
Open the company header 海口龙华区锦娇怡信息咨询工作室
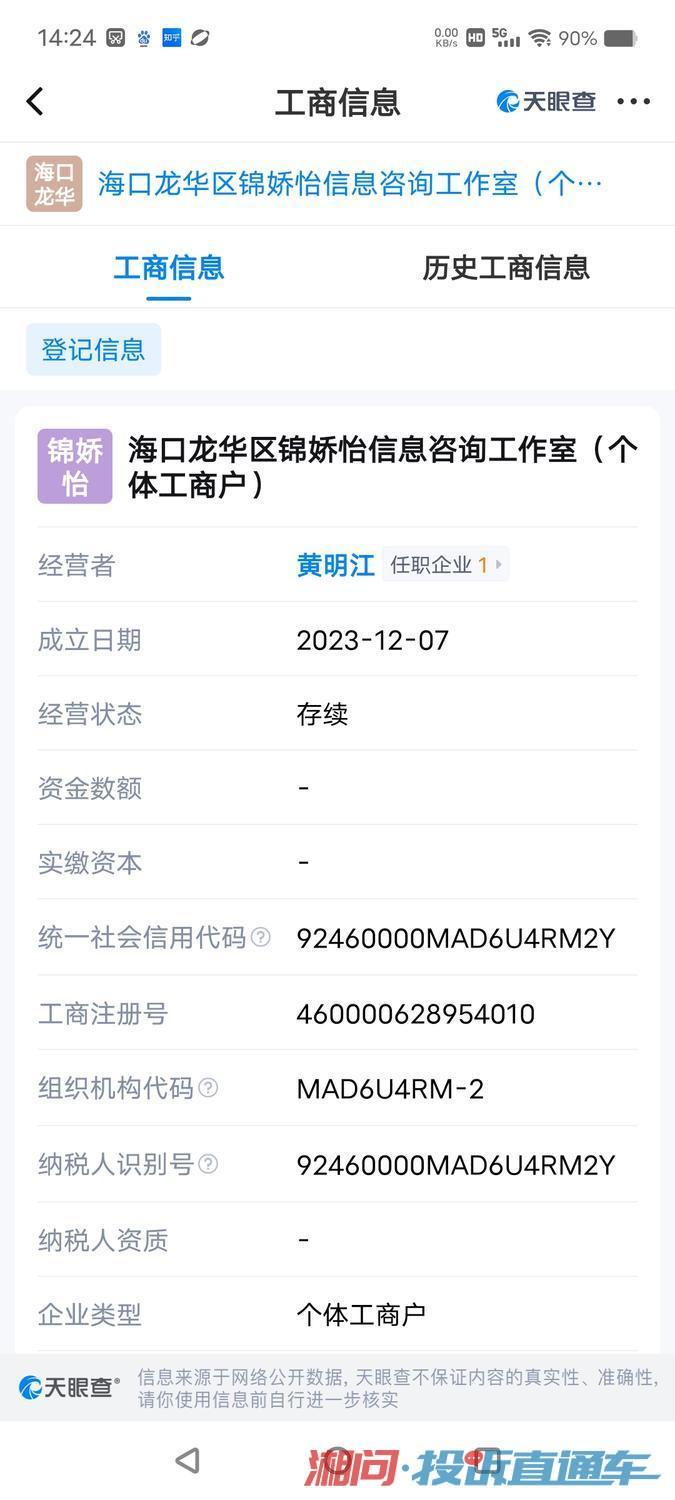pos(350,184)
